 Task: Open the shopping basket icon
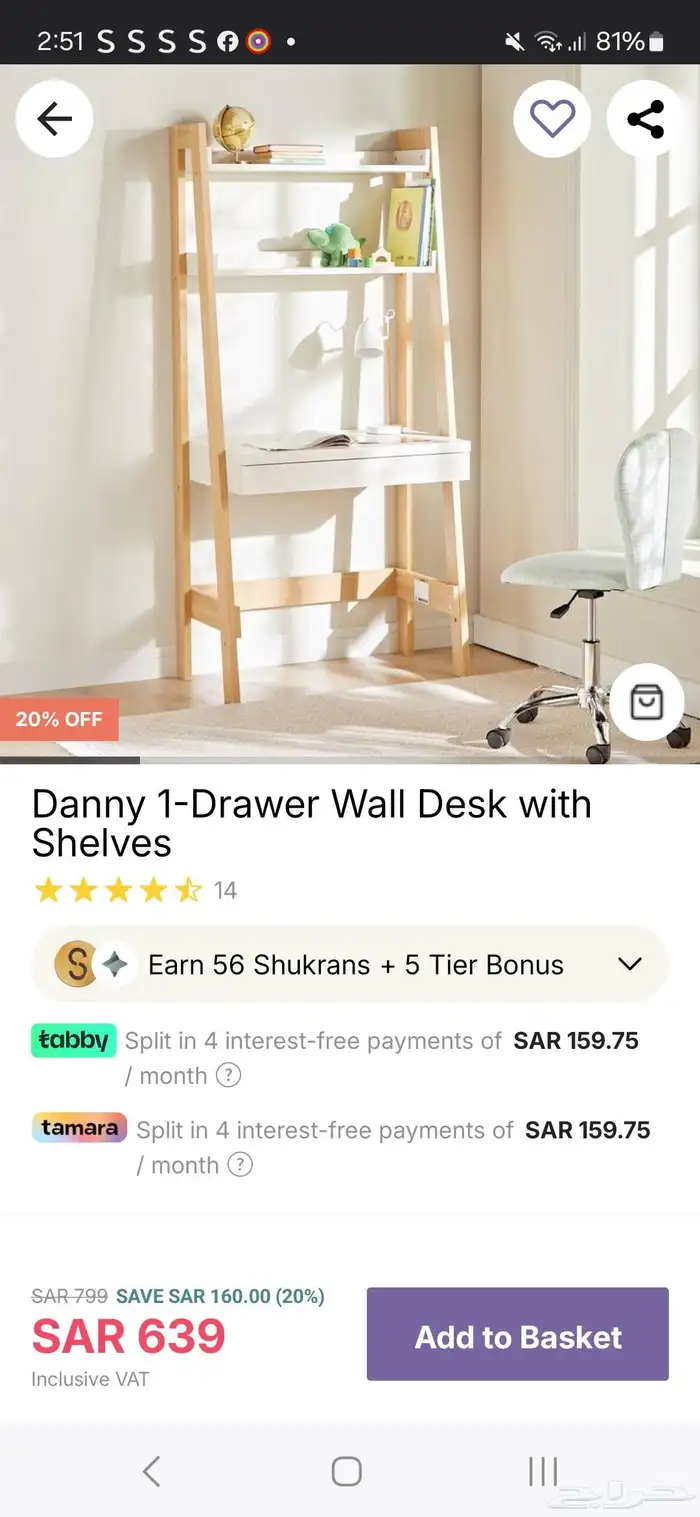coord(646,702)
